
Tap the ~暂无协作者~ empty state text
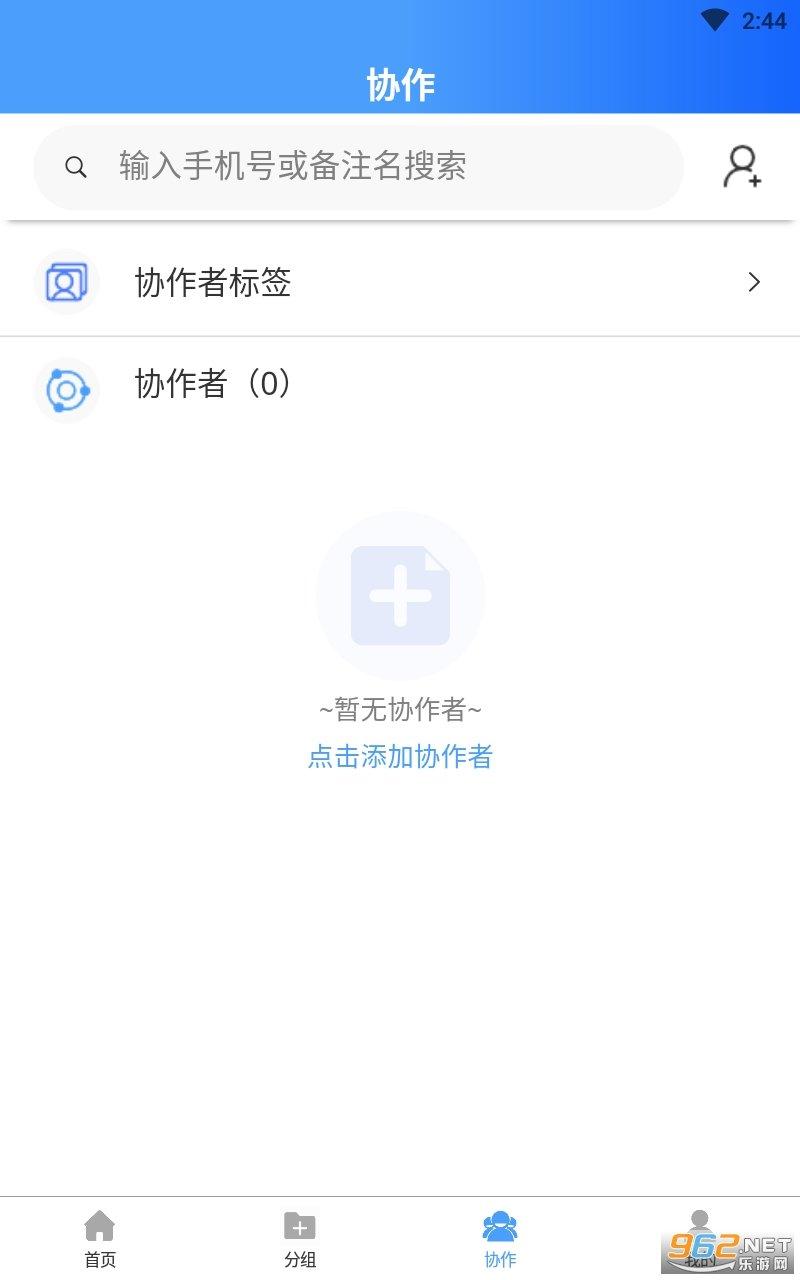(400, 710)
